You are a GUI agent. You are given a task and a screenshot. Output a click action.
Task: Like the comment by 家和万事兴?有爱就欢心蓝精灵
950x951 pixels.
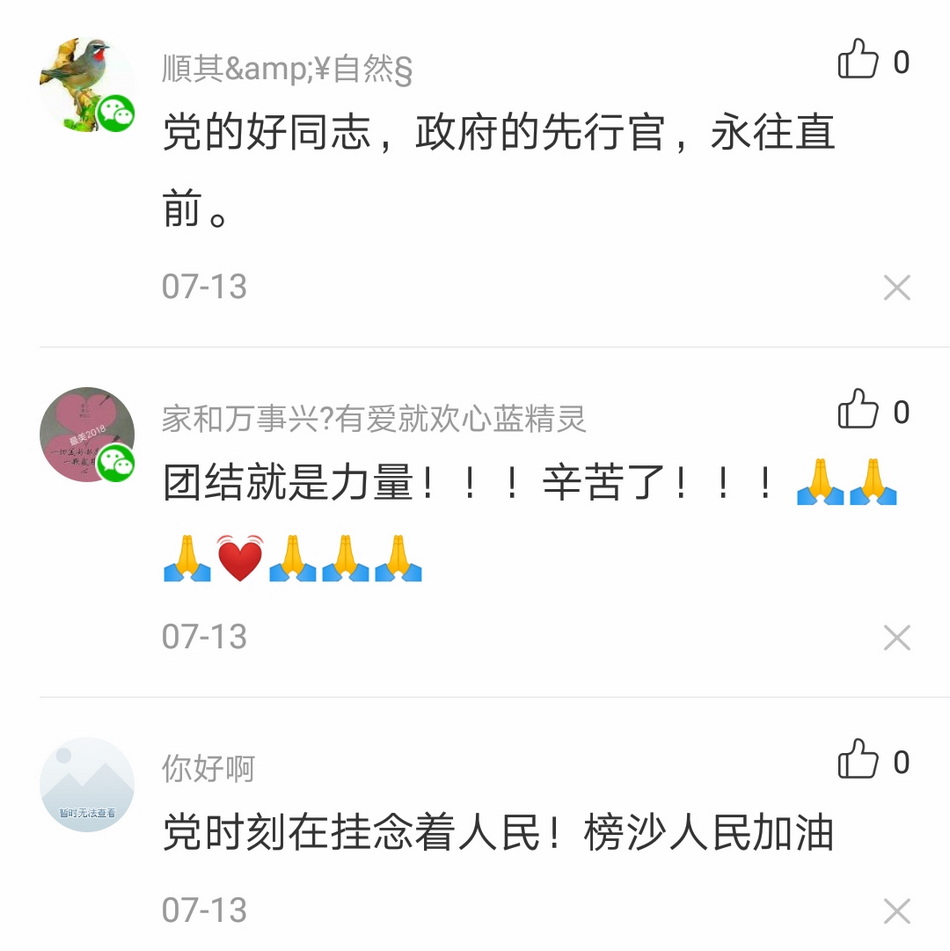pos(858,410)
